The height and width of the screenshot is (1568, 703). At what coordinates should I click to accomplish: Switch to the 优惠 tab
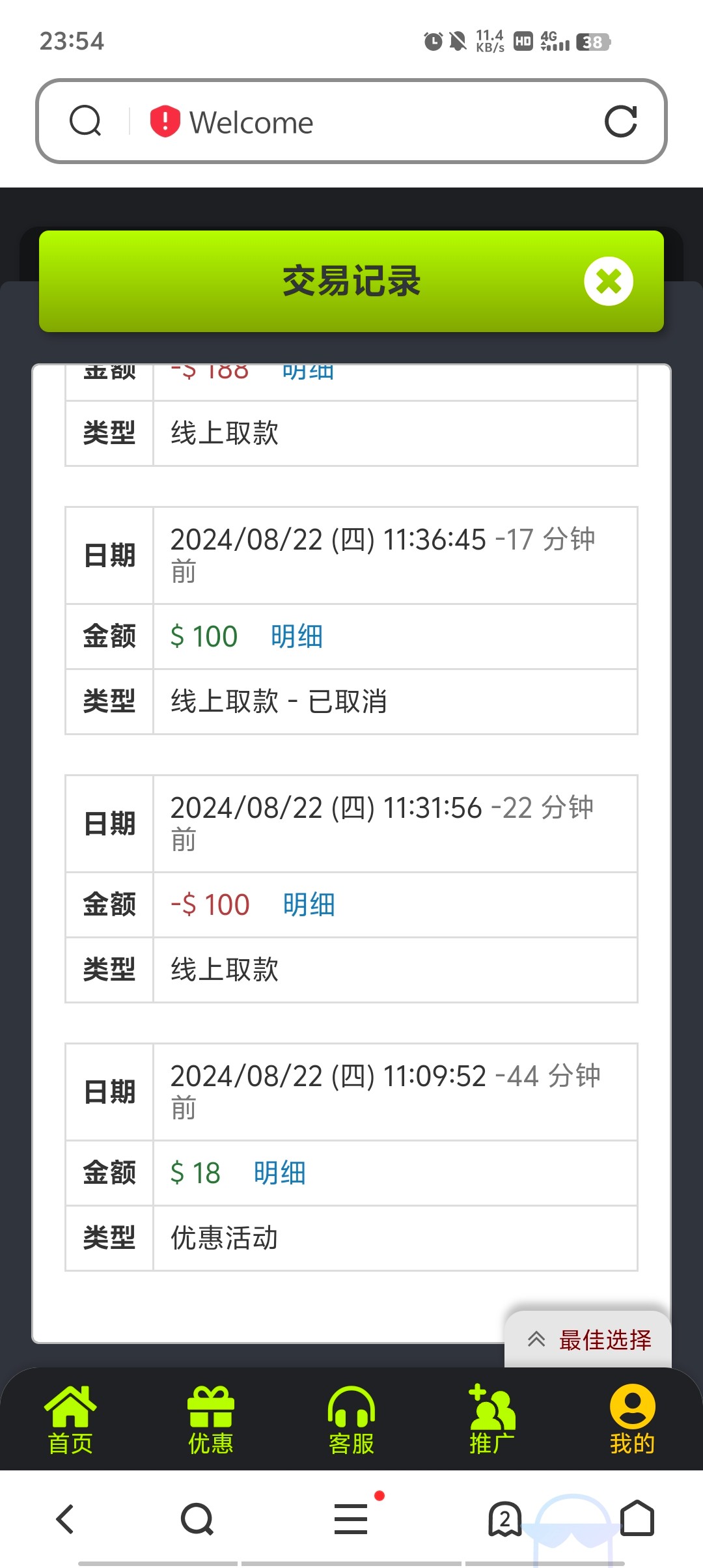pos(211,1420)
